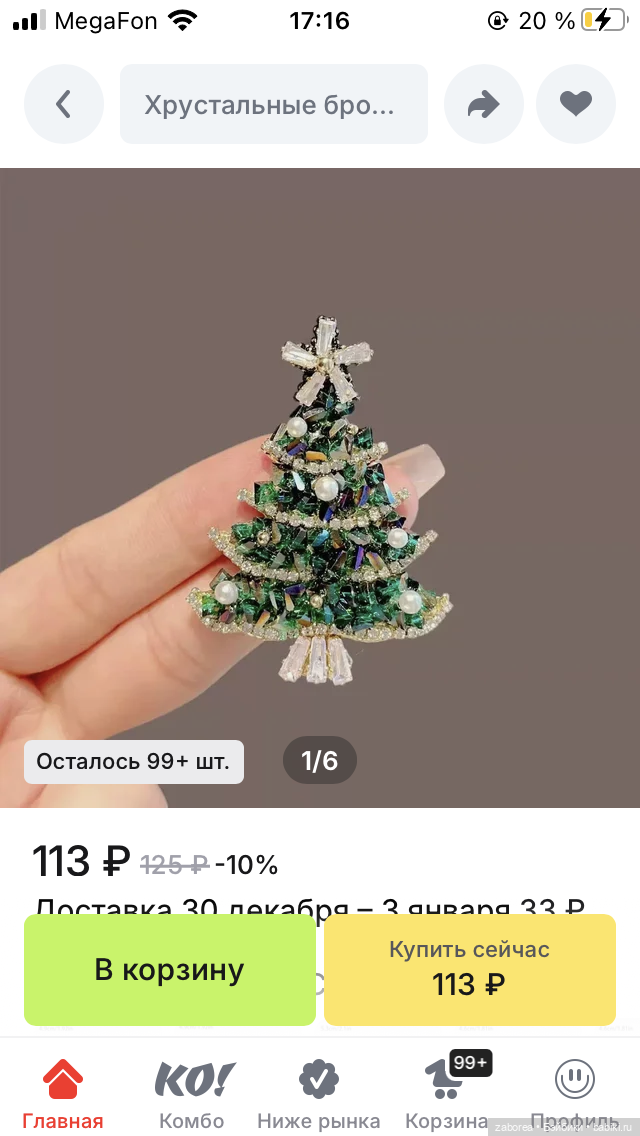The width and height of the screenshot is (640, 1136).
Task: Add the product to favorites with the heart
Action: (576, 104)
